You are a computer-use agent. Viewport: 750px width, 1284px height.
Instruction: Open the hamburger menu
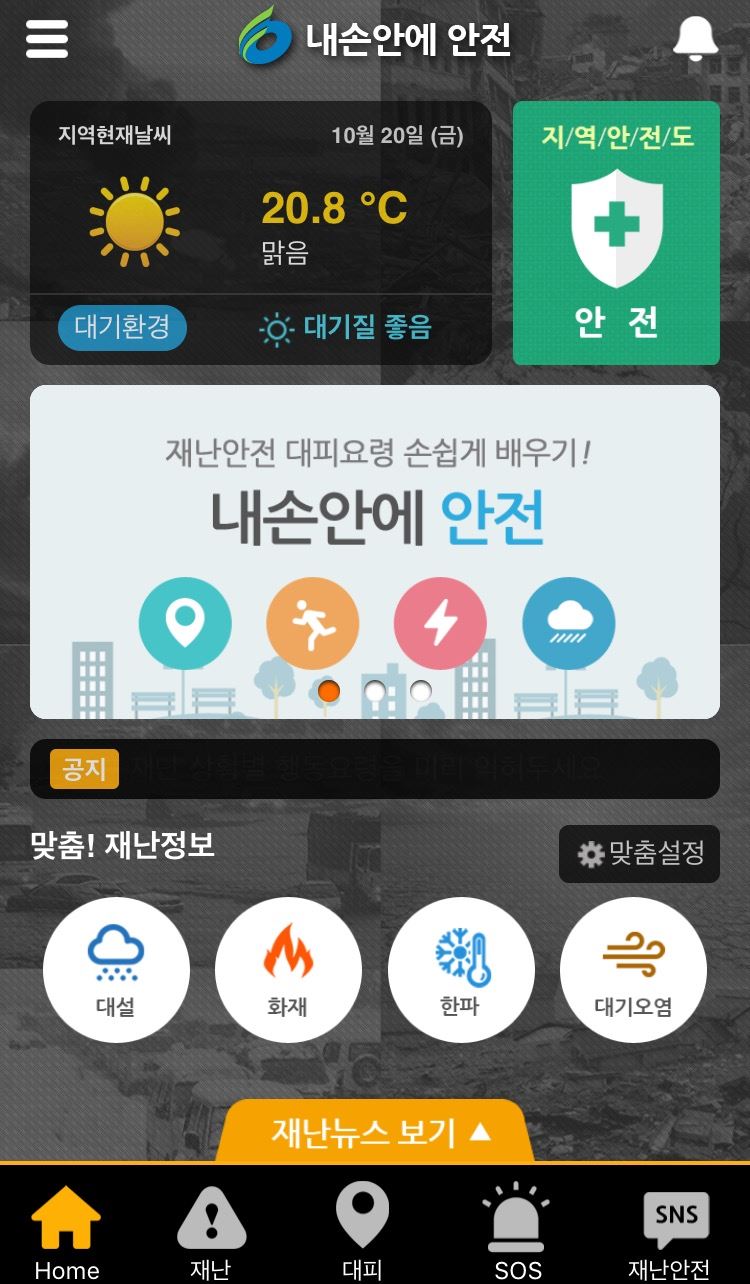pos(47,39)
